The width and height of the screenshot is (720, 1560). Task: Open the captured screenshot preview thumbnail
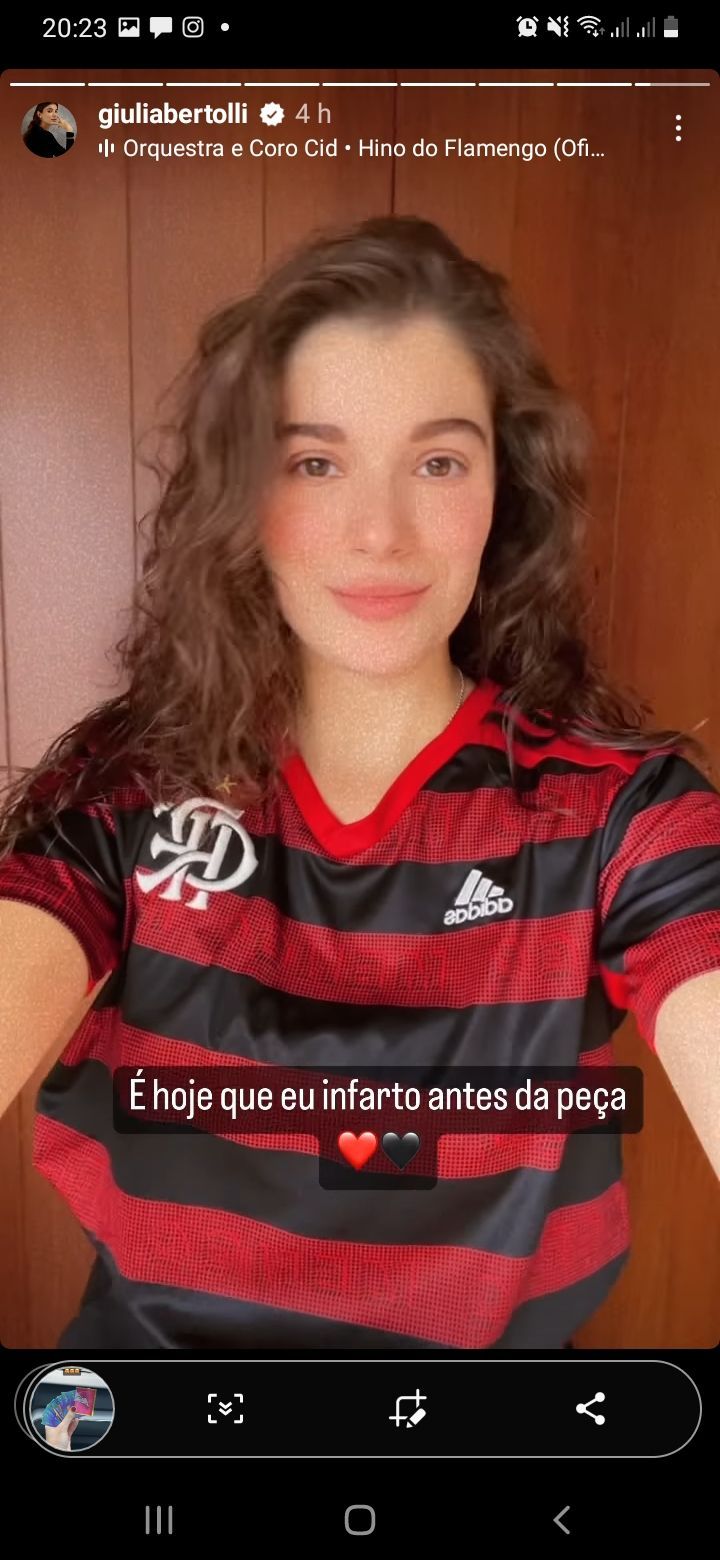[x=71, y=1408]
